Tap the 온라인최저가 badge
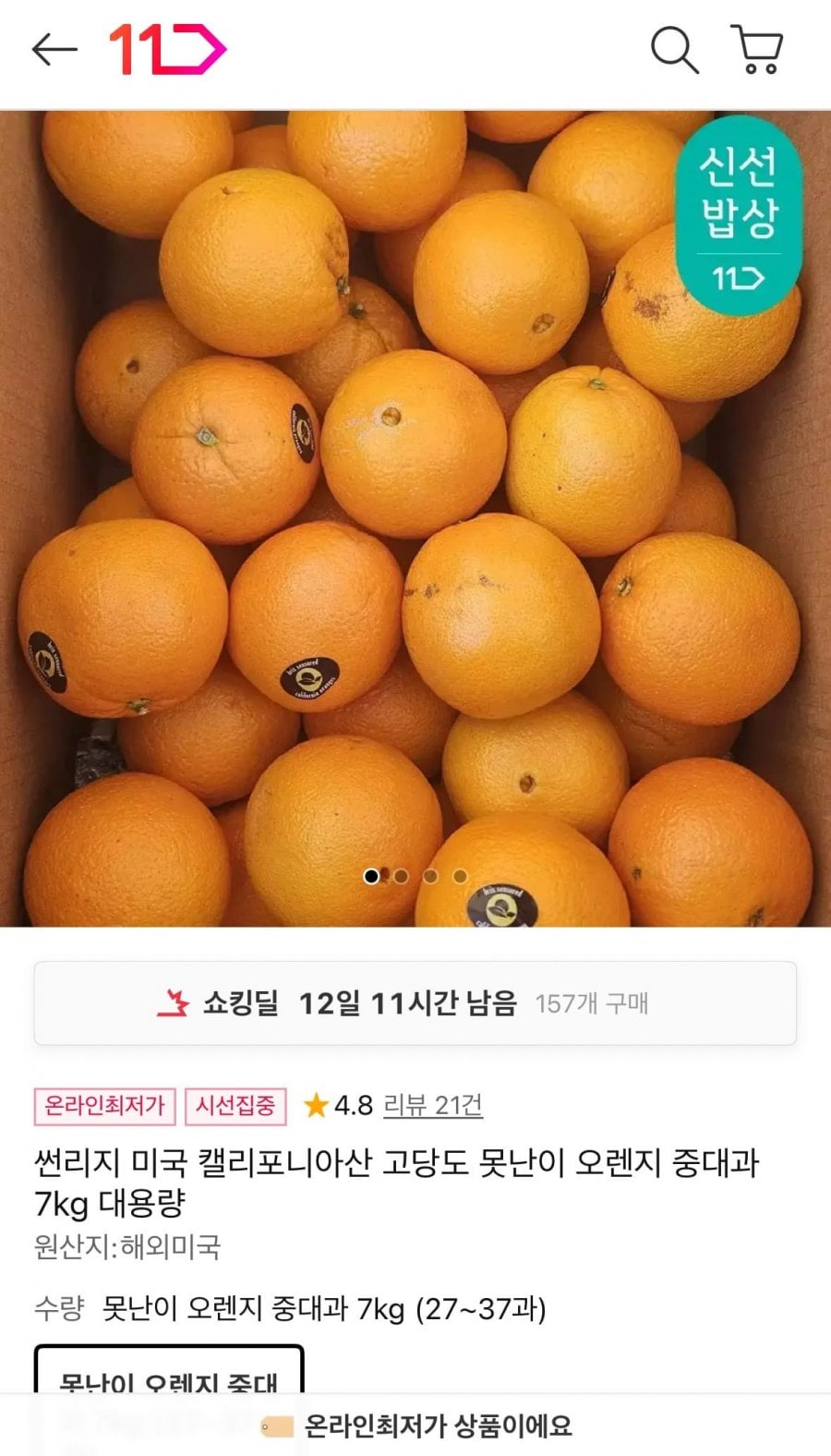Screen dimensions: 831x1456 click(104, 1106)
